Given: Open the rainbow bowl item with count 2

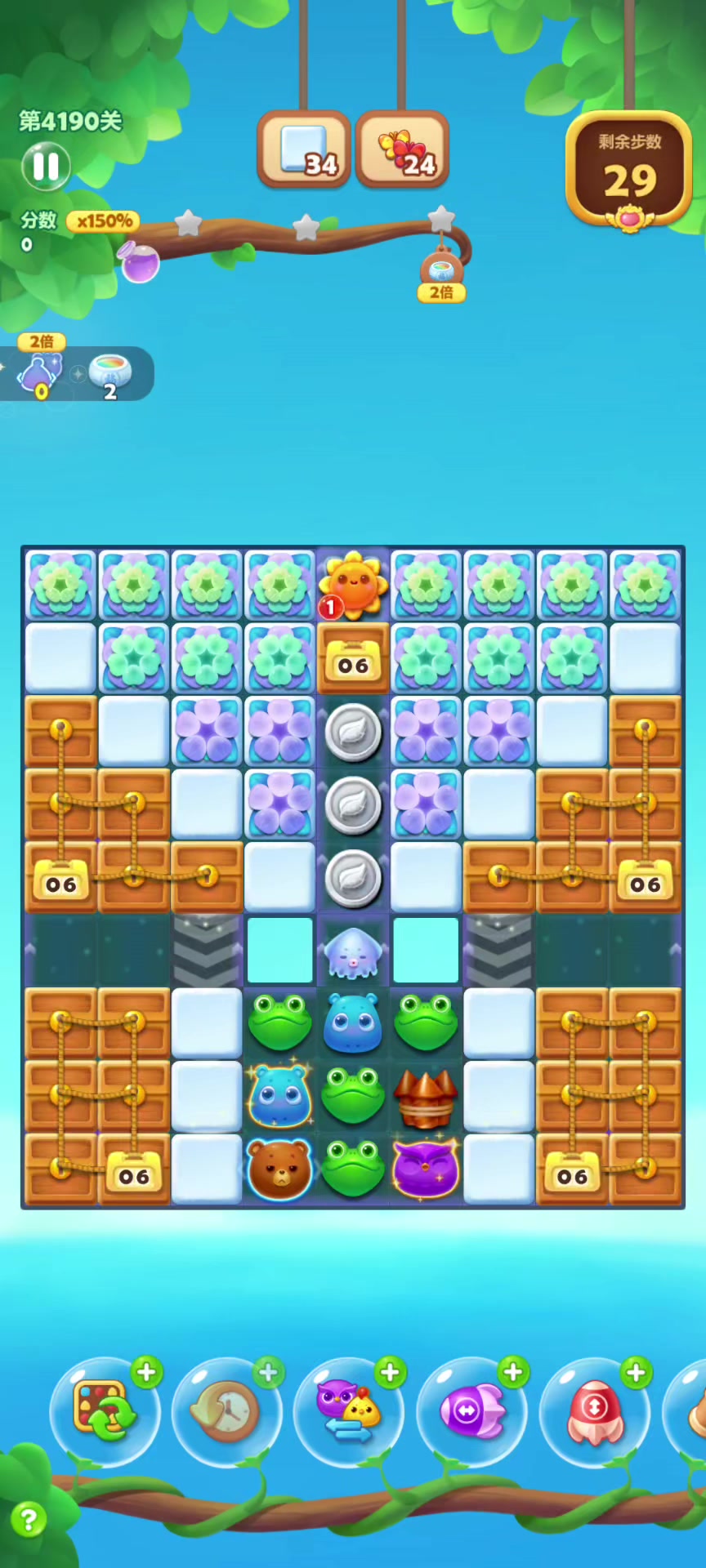Looking at the screenshot, I should click(x=109, y=374).
